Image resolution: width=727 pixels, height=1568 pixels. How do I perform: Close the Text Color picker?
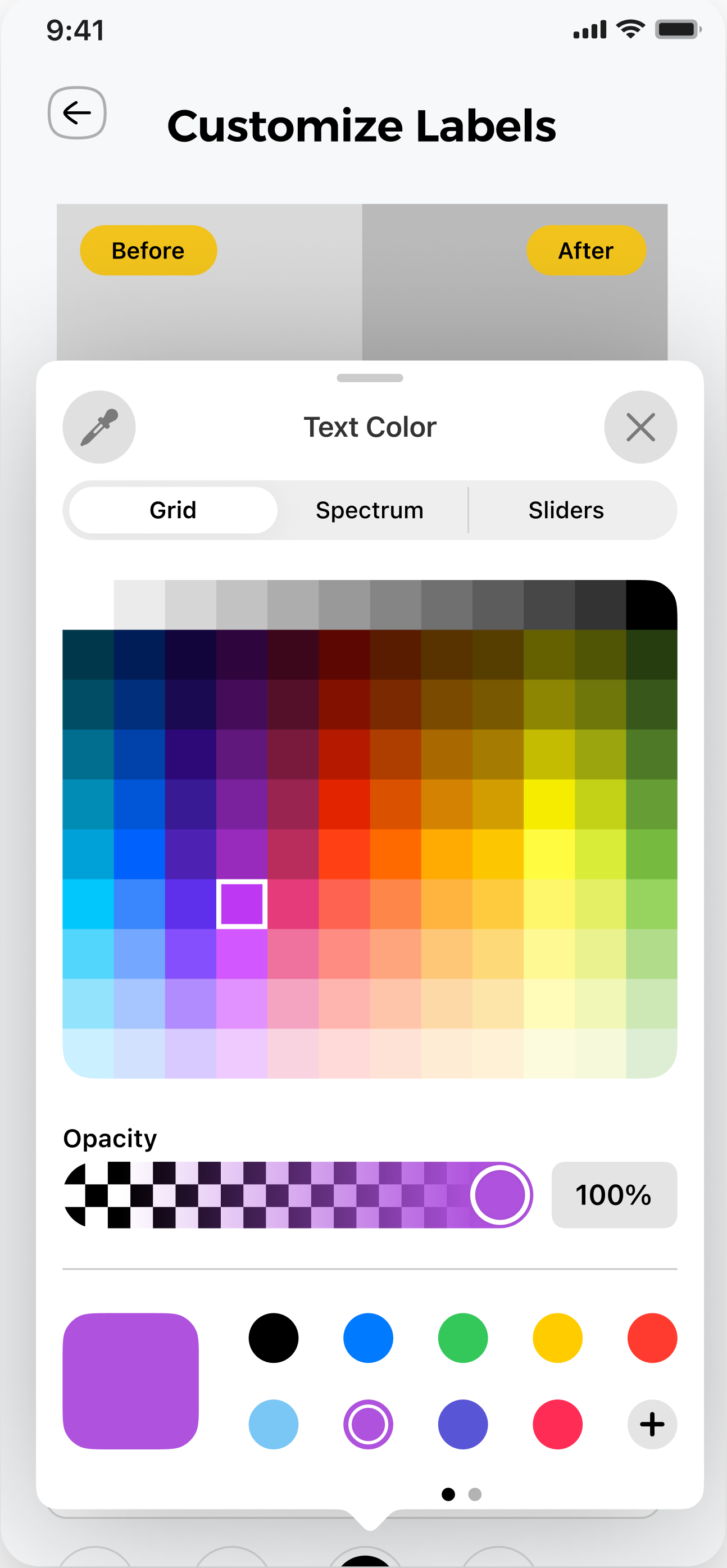tap(640, 426)
